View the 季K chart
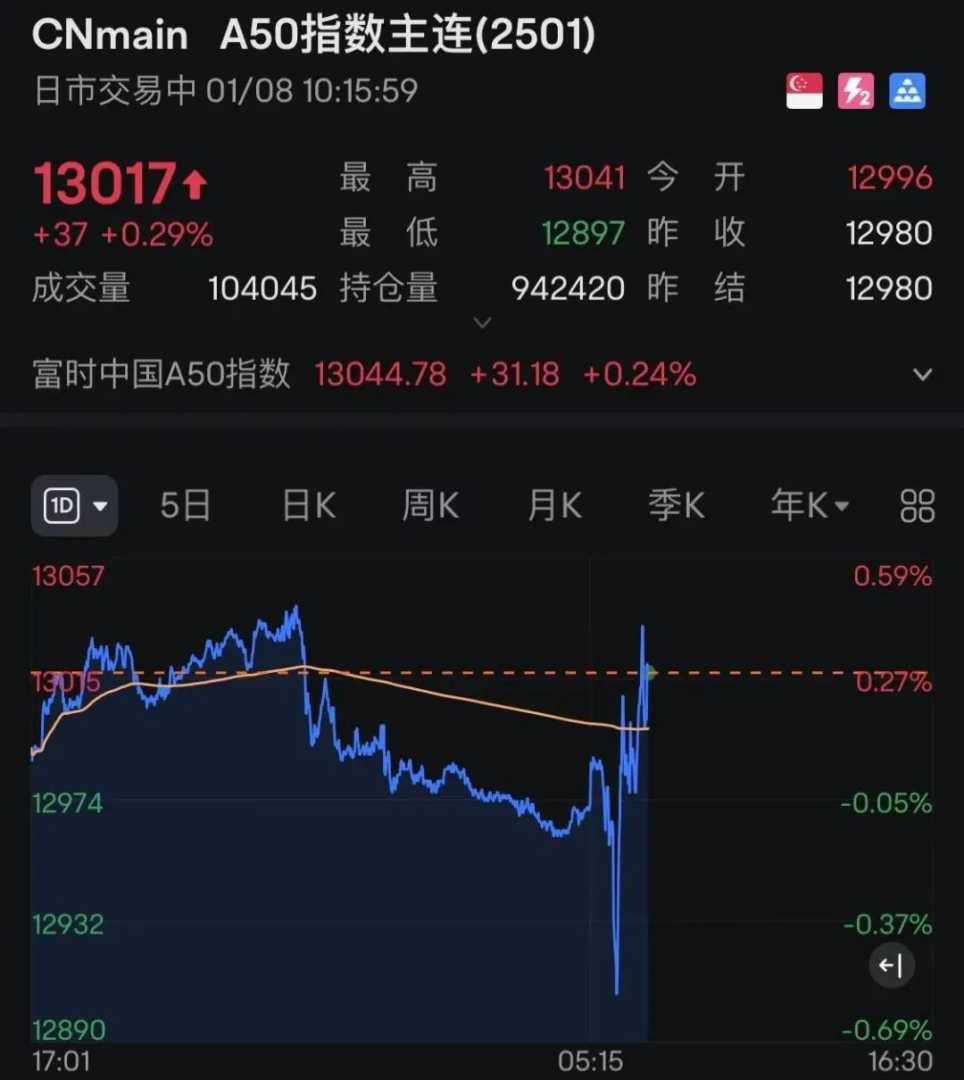Screen dimensions: 964x1080 [x=676, y=506]
